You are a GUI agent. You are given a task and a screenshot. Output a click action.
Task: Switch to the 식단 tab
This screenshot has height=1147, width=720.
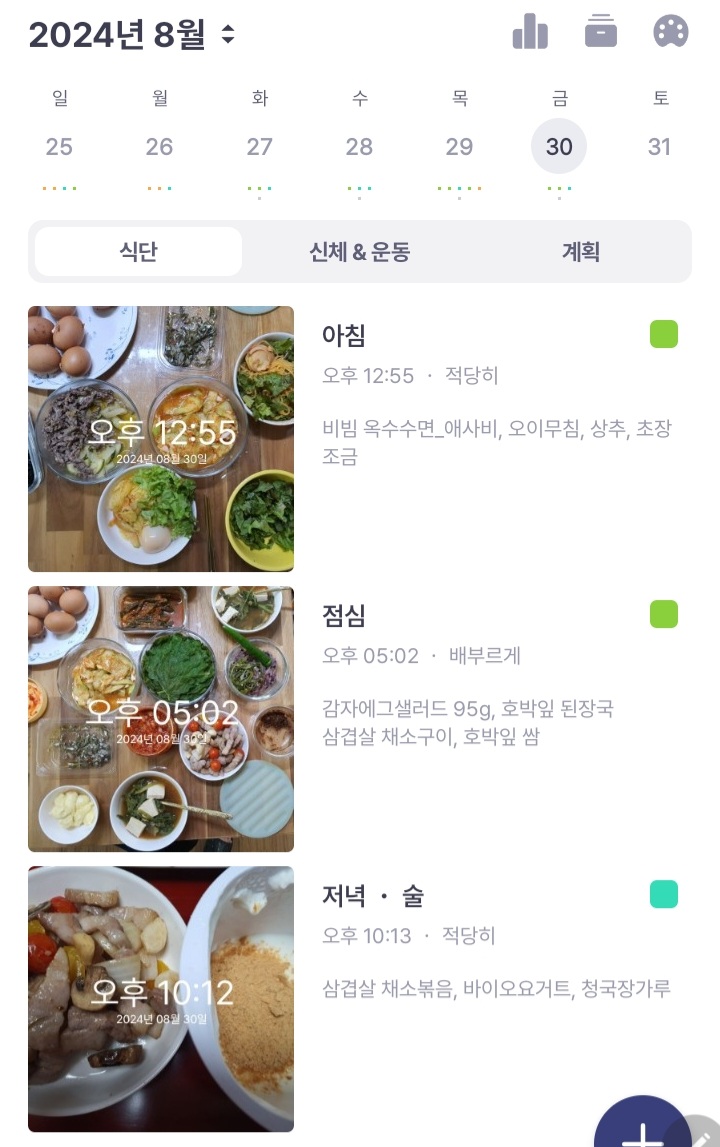138,252
